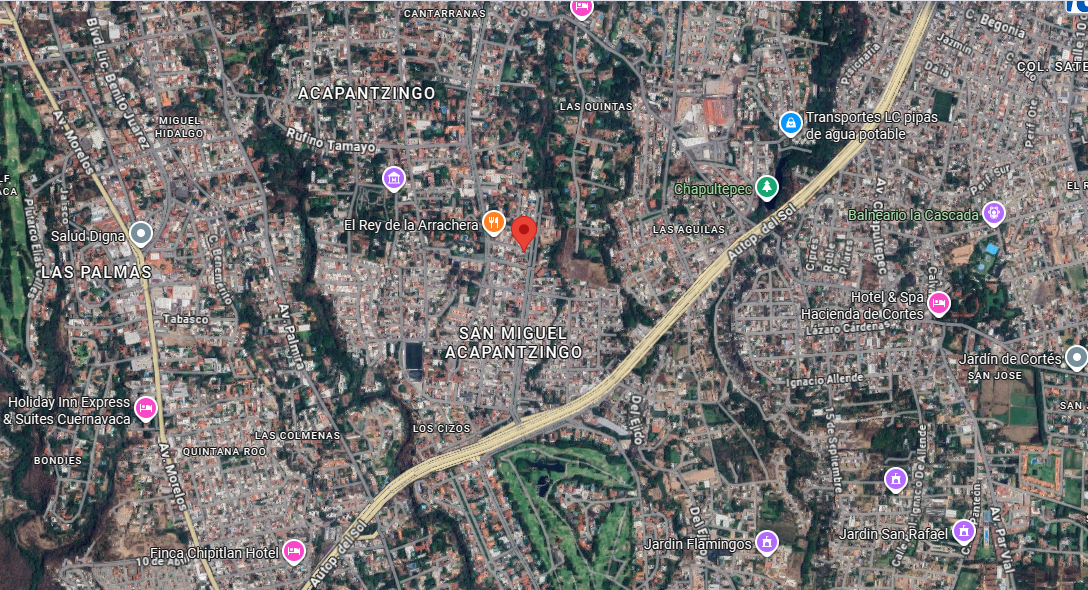Open Transportes LC pipas de agua potable marker
This screenshot has height=590, width=1088.
click(791, 123)
